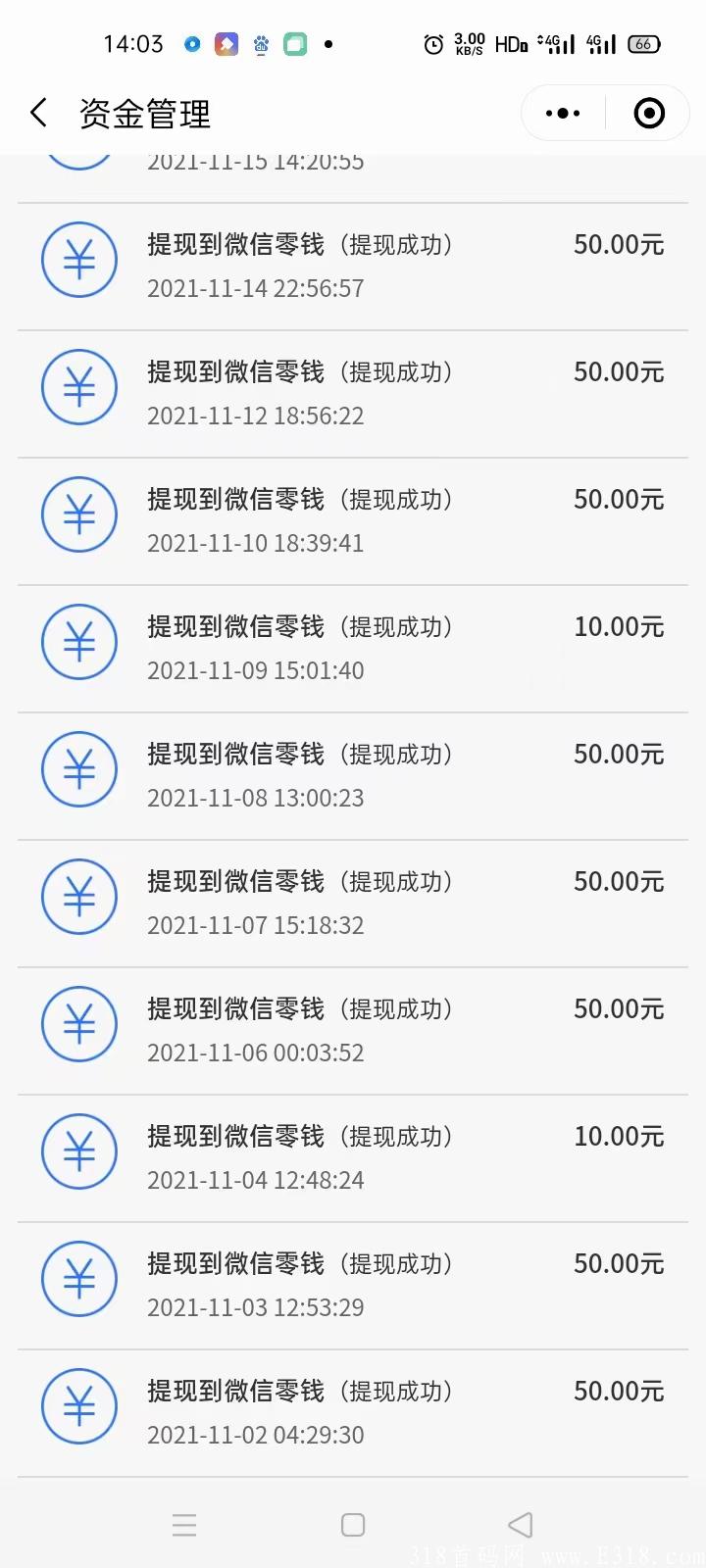Tap the 50.00元 amount on the 2021-11-12 row

pos(618,371)
